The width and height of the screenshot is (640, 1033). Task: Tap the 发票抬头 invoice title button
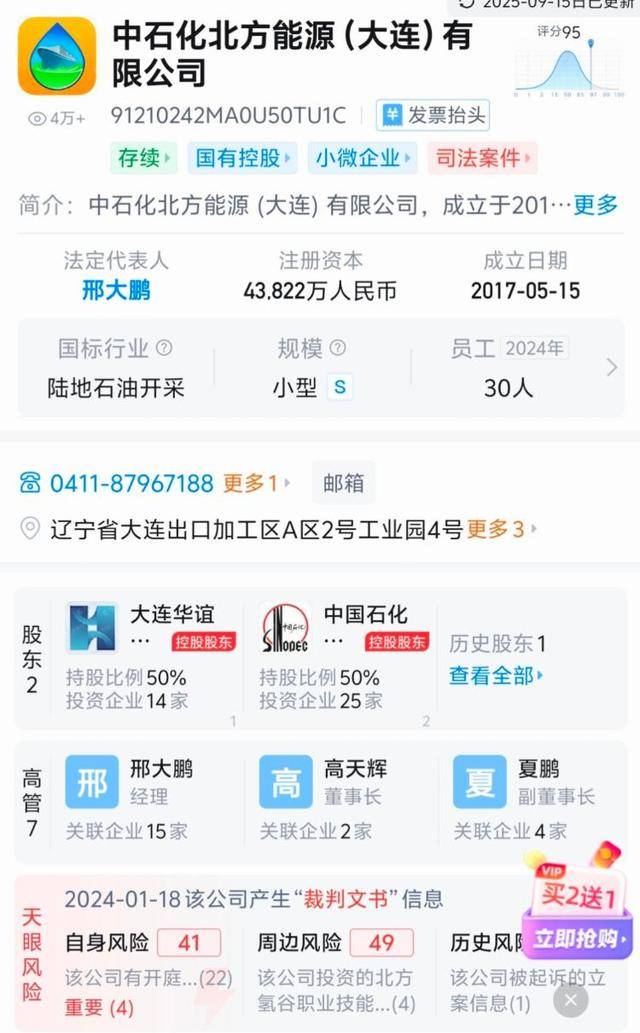click(x=433, y=116)
